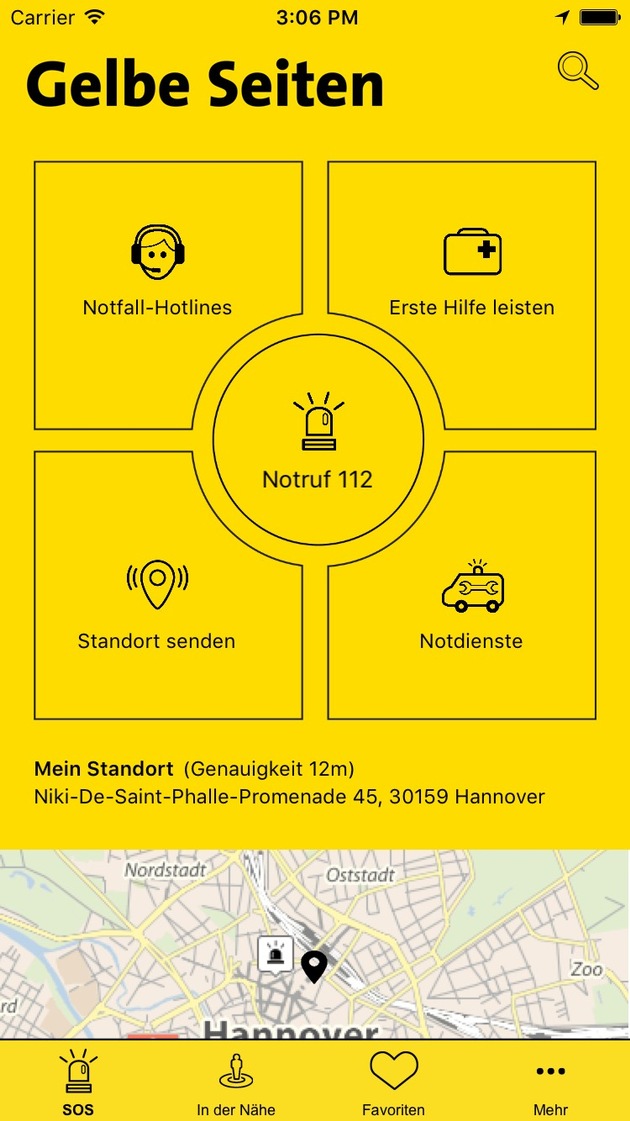Open the Favoriten tab
Screen dimensions: 630x1121
[x=393, y=1082]
